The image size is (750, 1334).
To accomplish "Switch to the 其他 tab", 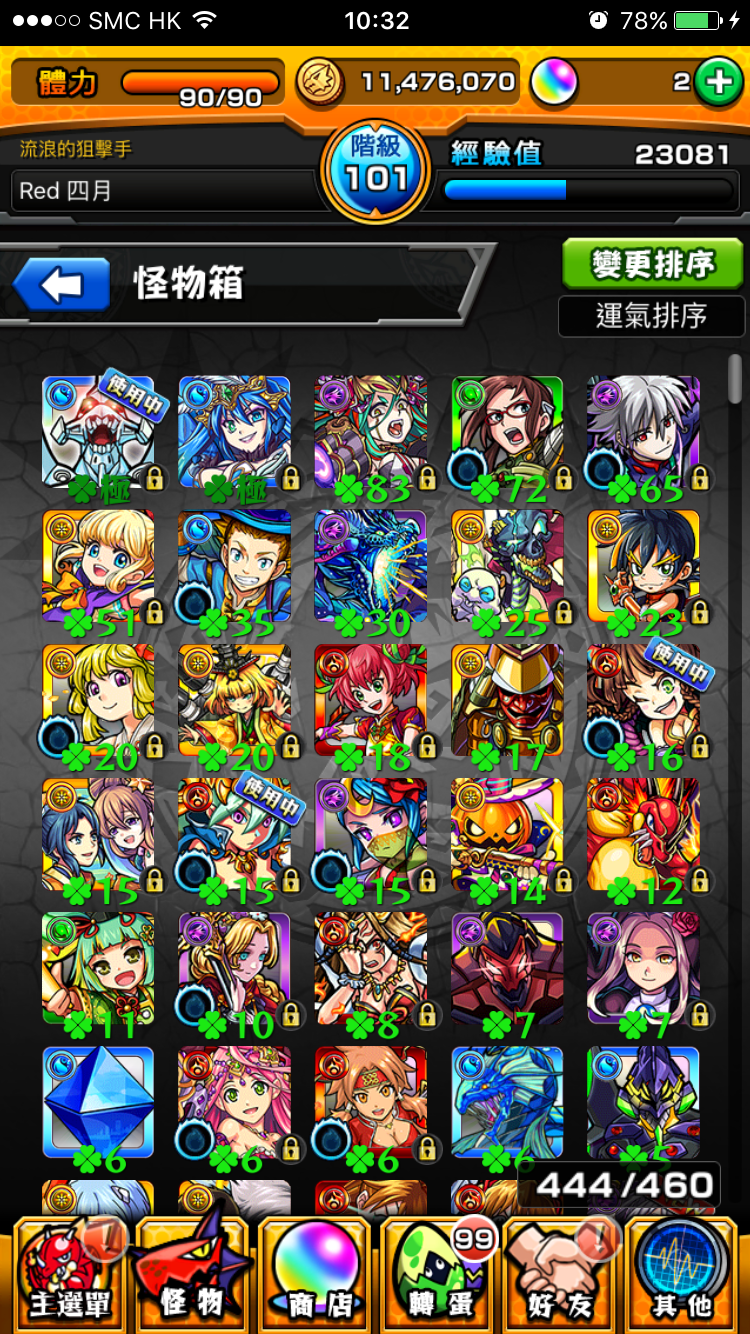I will coord(683,1272).
